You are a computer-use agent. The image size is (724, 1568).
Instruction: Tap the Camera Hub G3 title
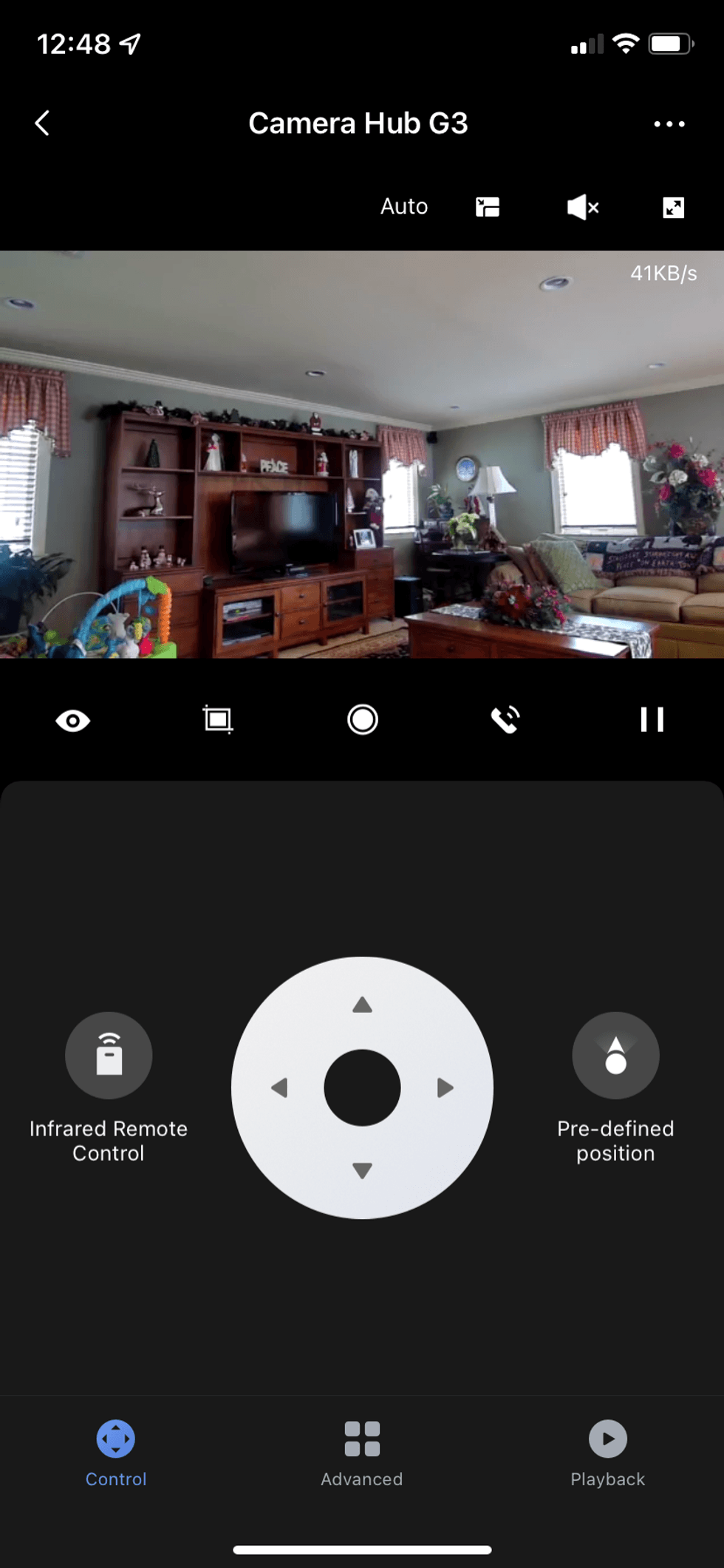click(360, 123)
